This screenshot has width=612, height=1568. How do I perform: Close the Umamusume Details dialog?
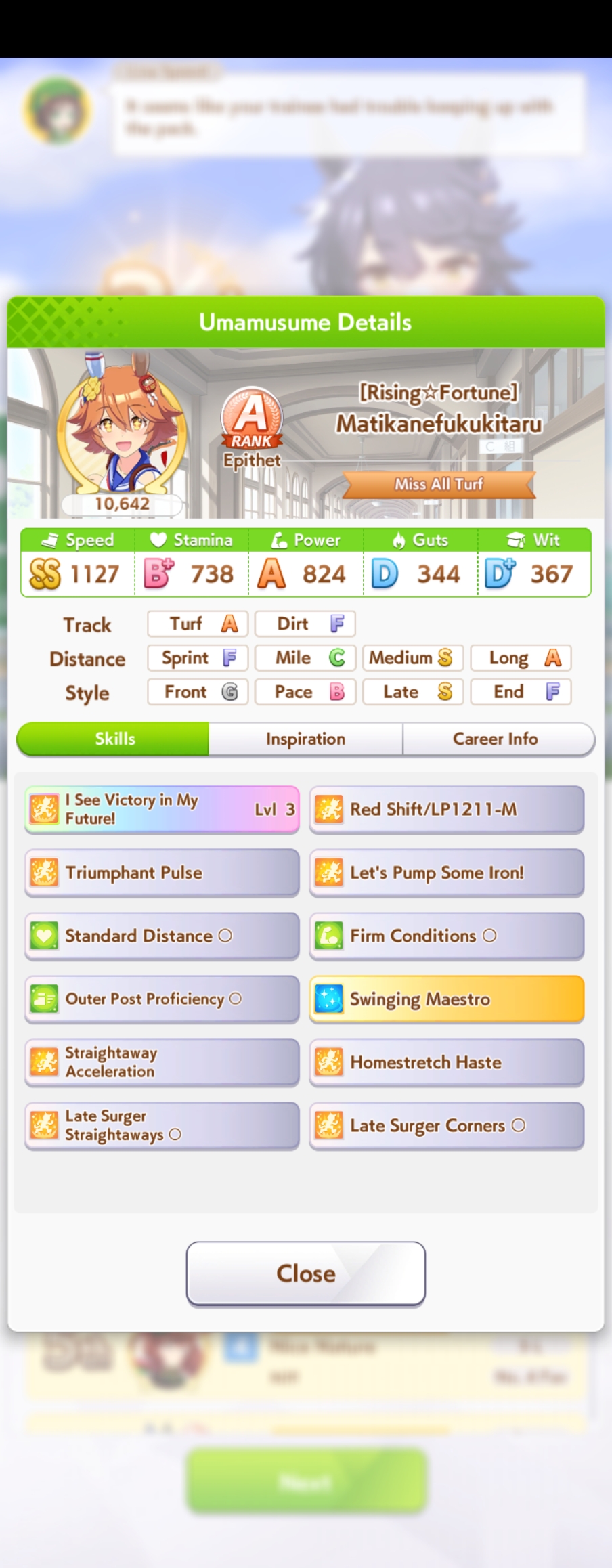[x=306, y=1273]
